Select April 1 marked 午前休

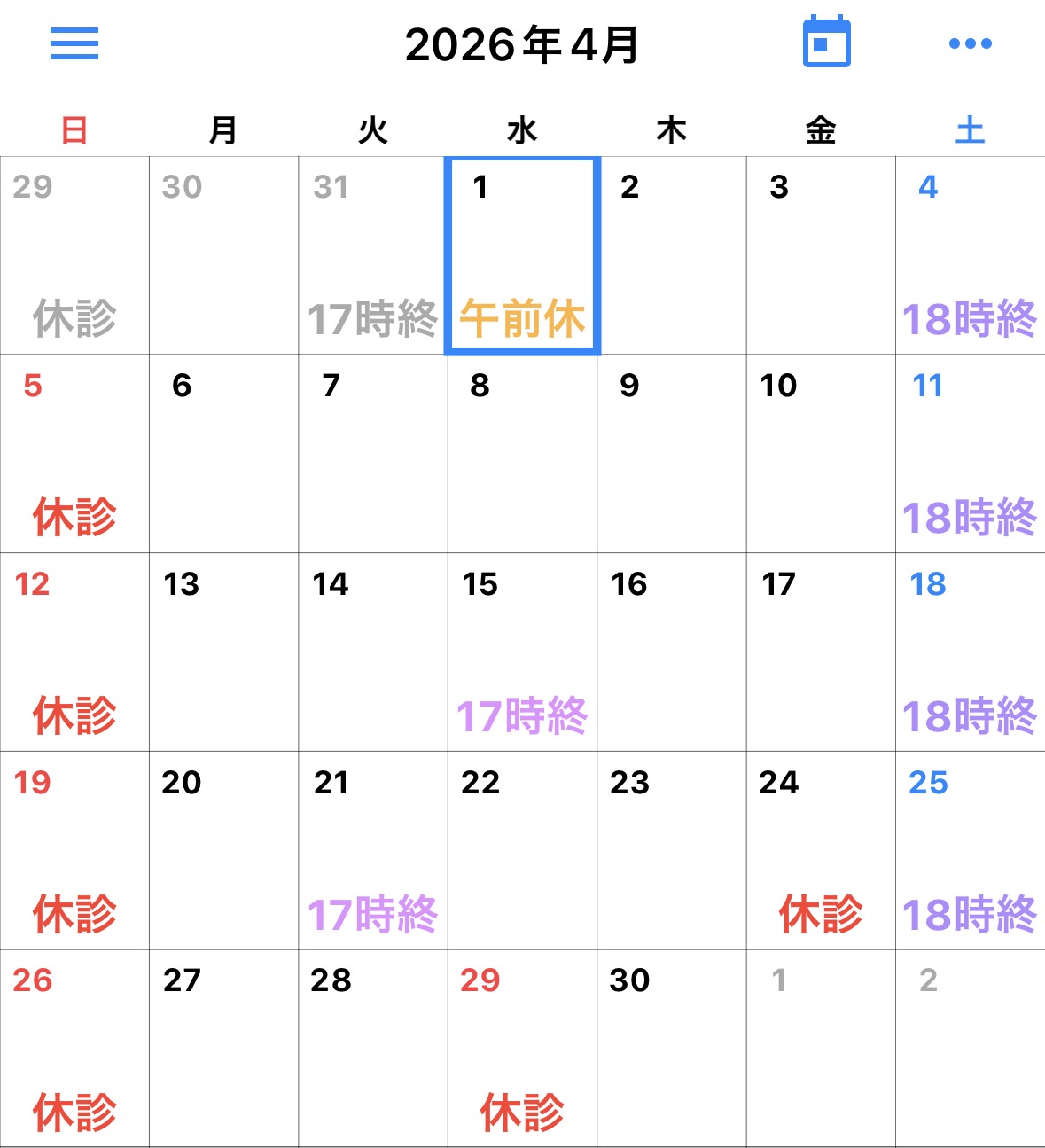522,256
